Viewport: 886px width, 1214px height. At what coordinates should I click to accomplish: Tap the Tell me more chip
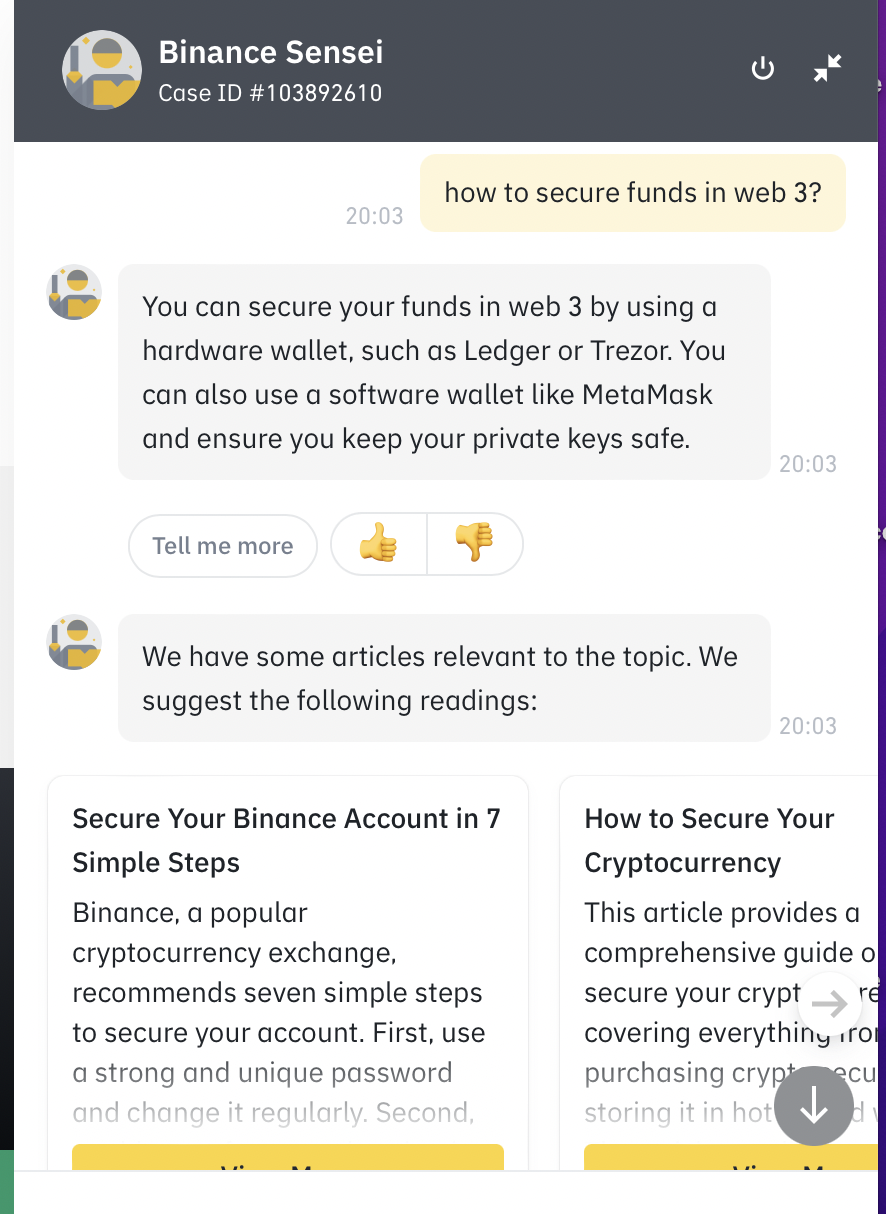223,546
